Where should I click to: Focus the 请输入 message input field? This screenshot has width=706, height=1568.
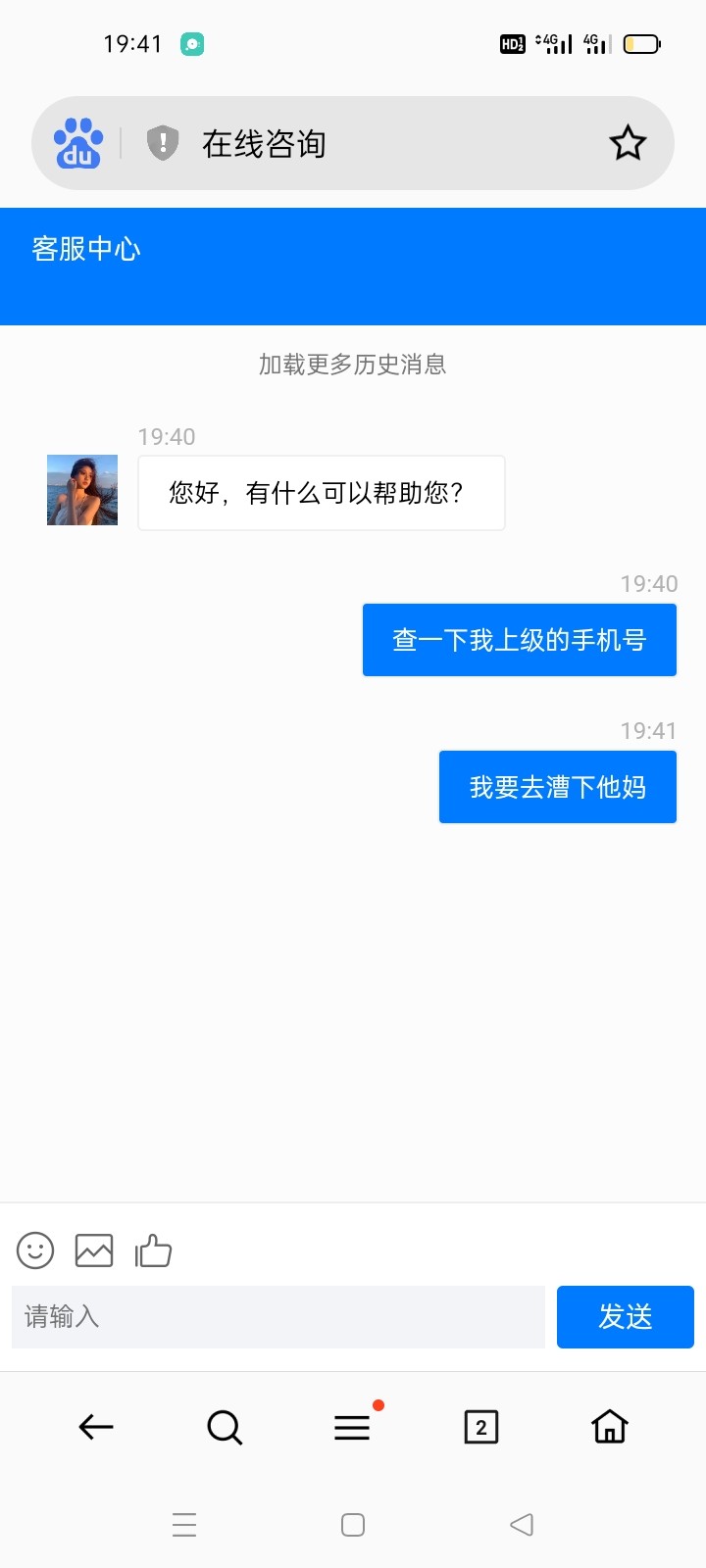pyautogui.click(x=278, y=1317)
